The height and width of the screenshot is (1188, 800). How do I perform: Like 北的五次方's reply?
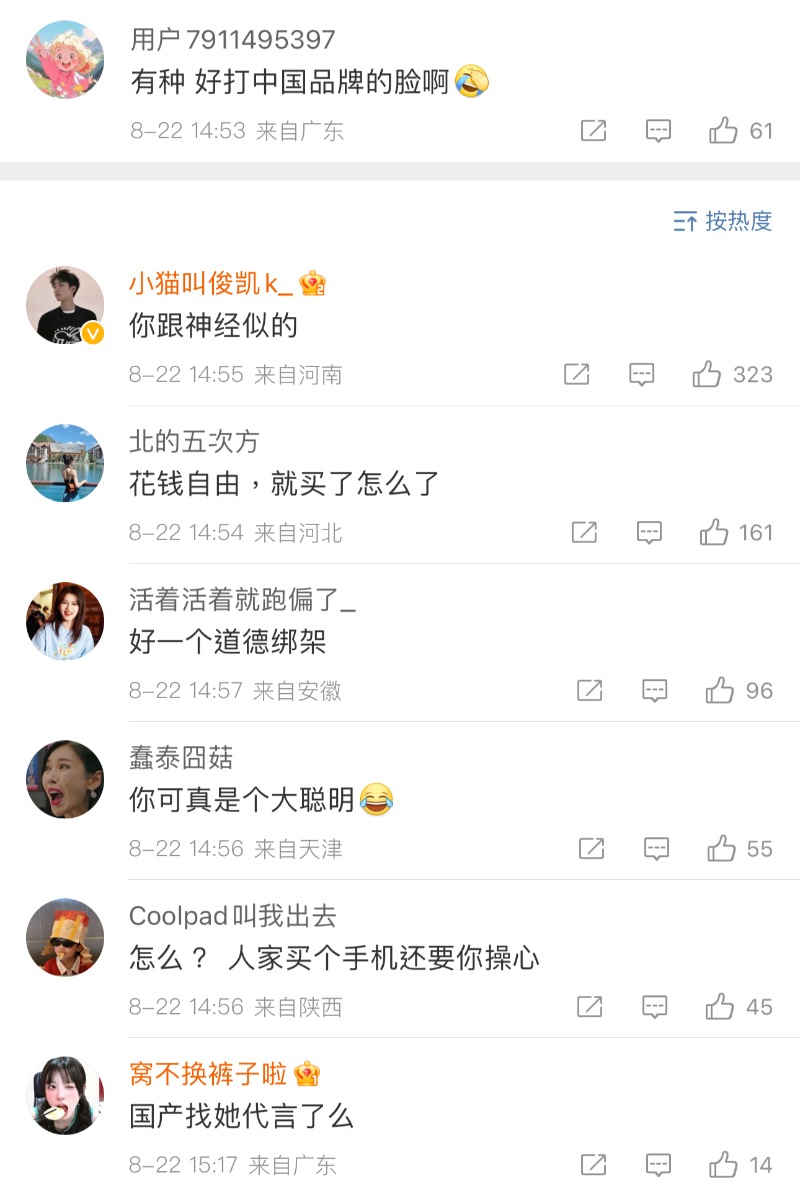click(x=714, y=533)
